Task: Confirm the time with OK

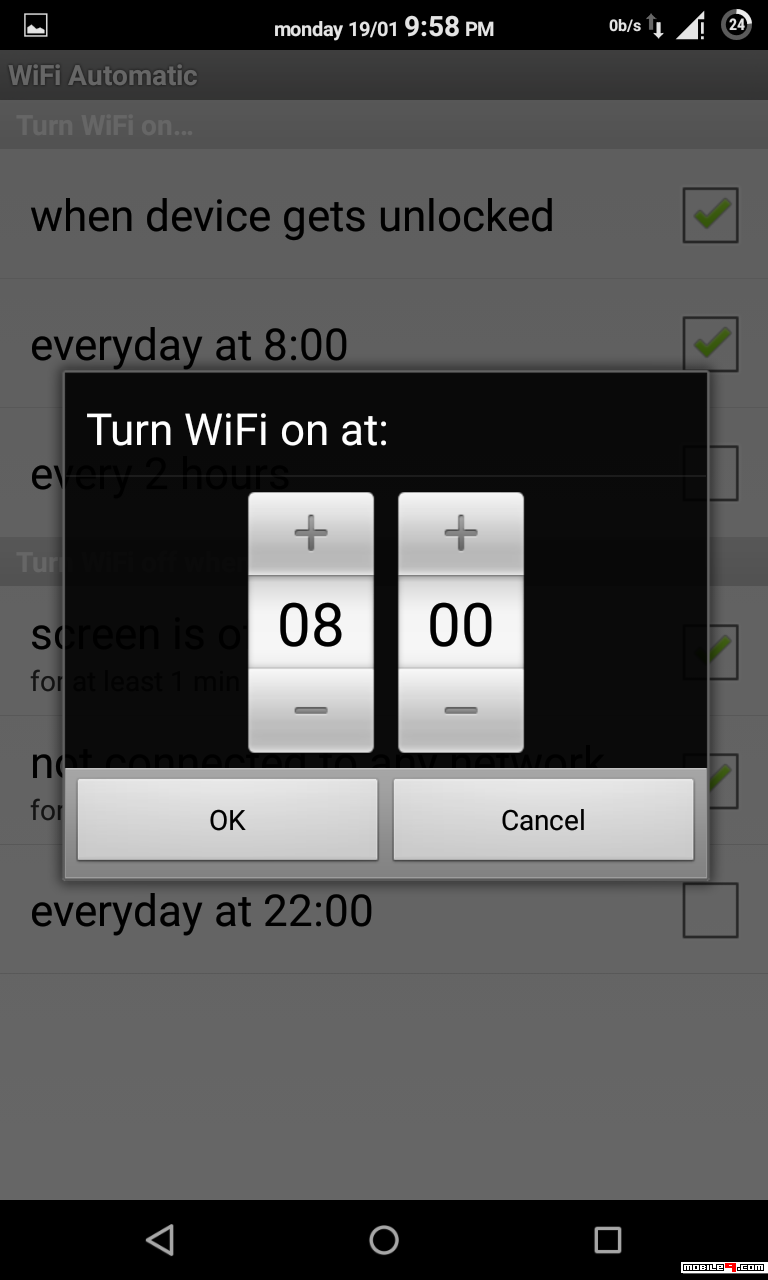Action: 228,820
